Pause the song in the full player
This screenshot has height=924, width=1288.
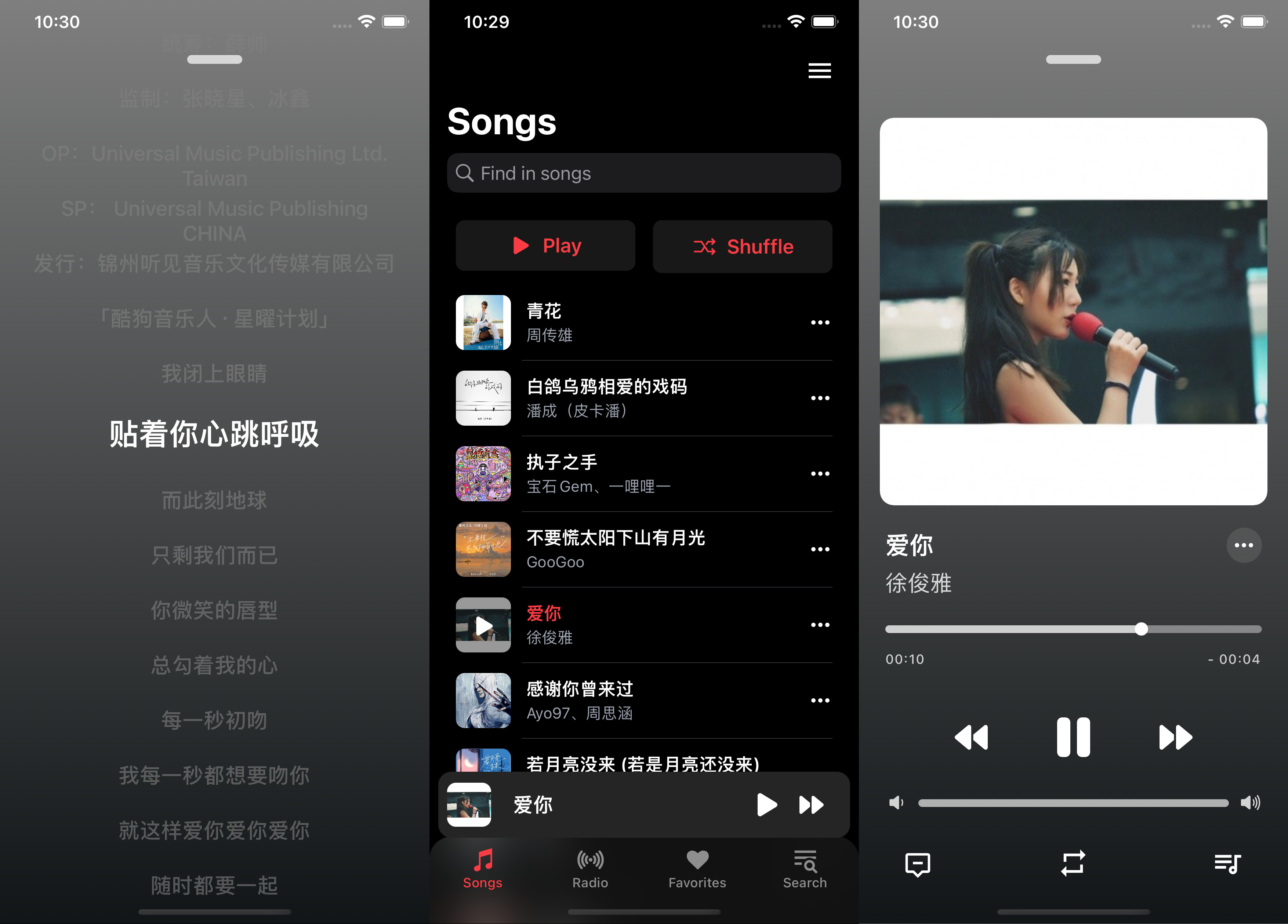(1073, 737)
